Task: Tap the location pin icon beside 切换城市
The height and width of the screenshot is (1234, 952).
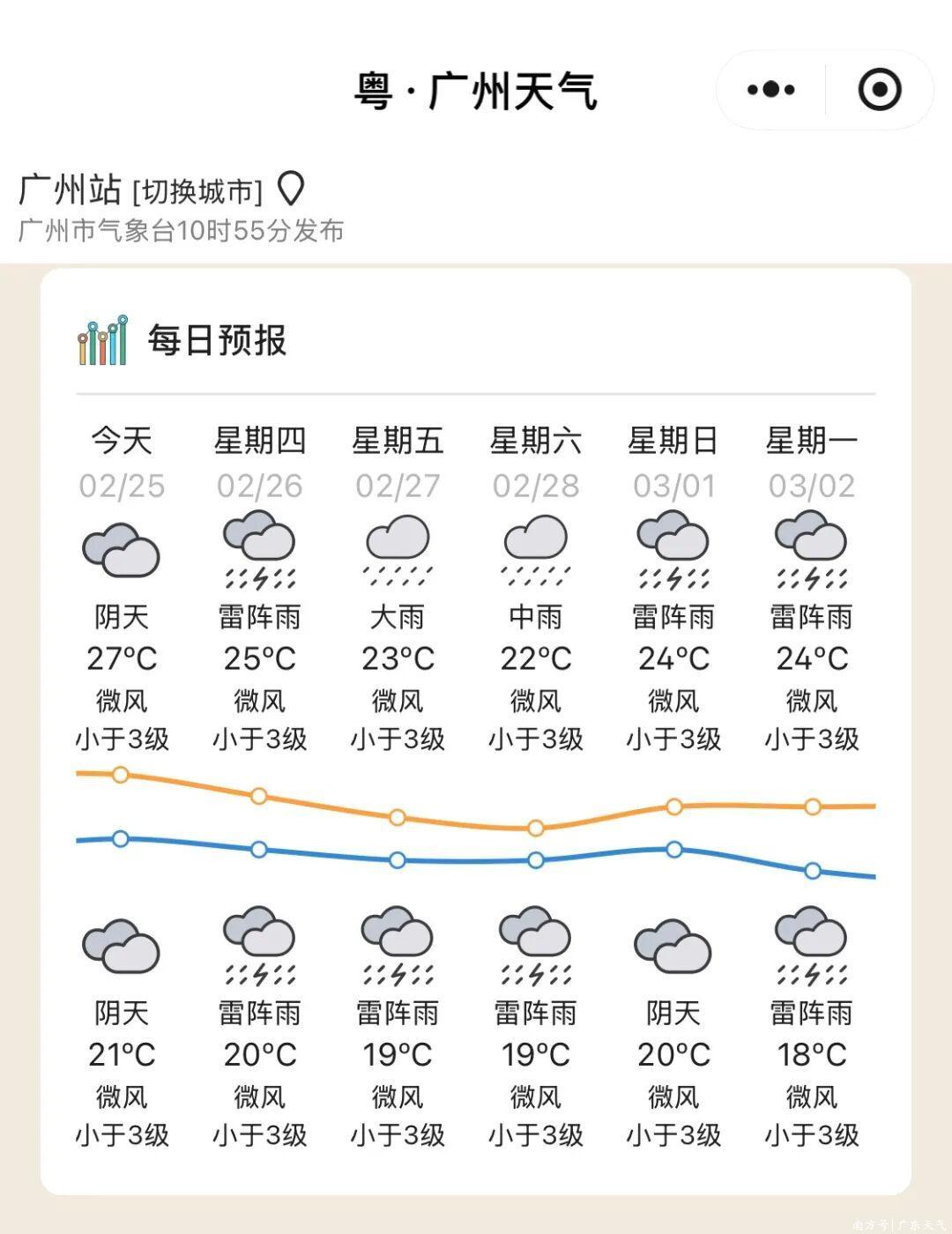Action: point(291,189)
